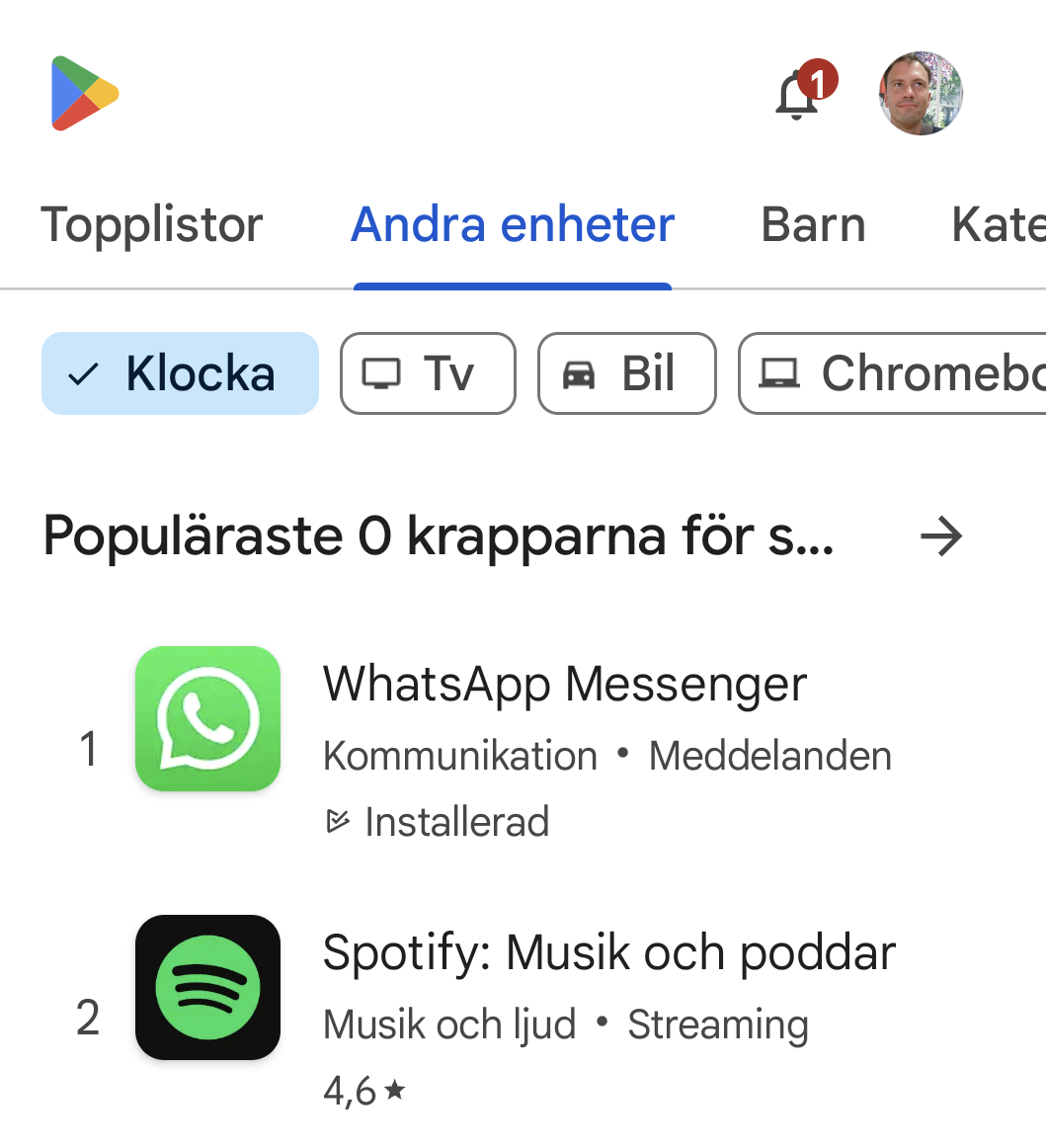This screenshot has width=1046, height=1148.
Task: Click Spotify's 4,6 star rating
Action: [x=363, y=1093]
